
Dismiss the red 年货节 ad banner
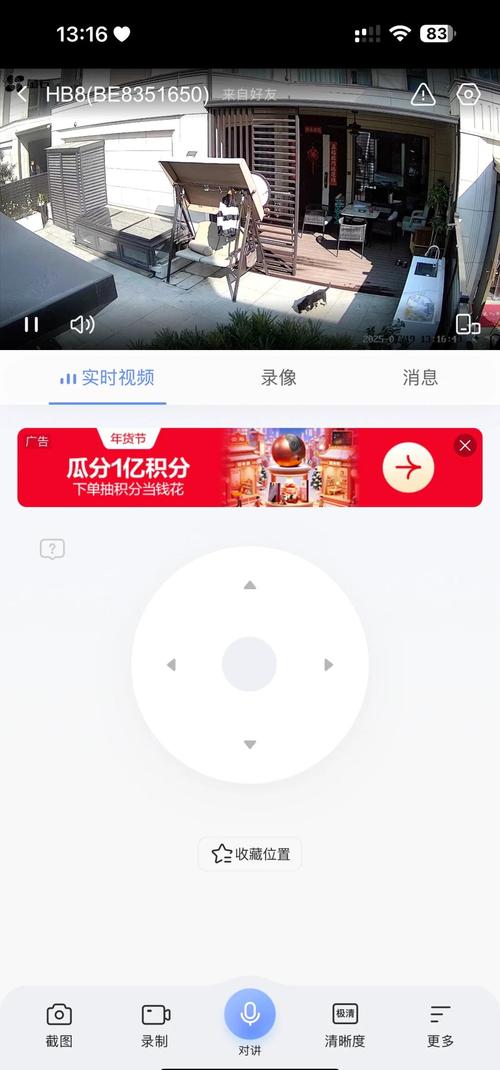(465, 446)
